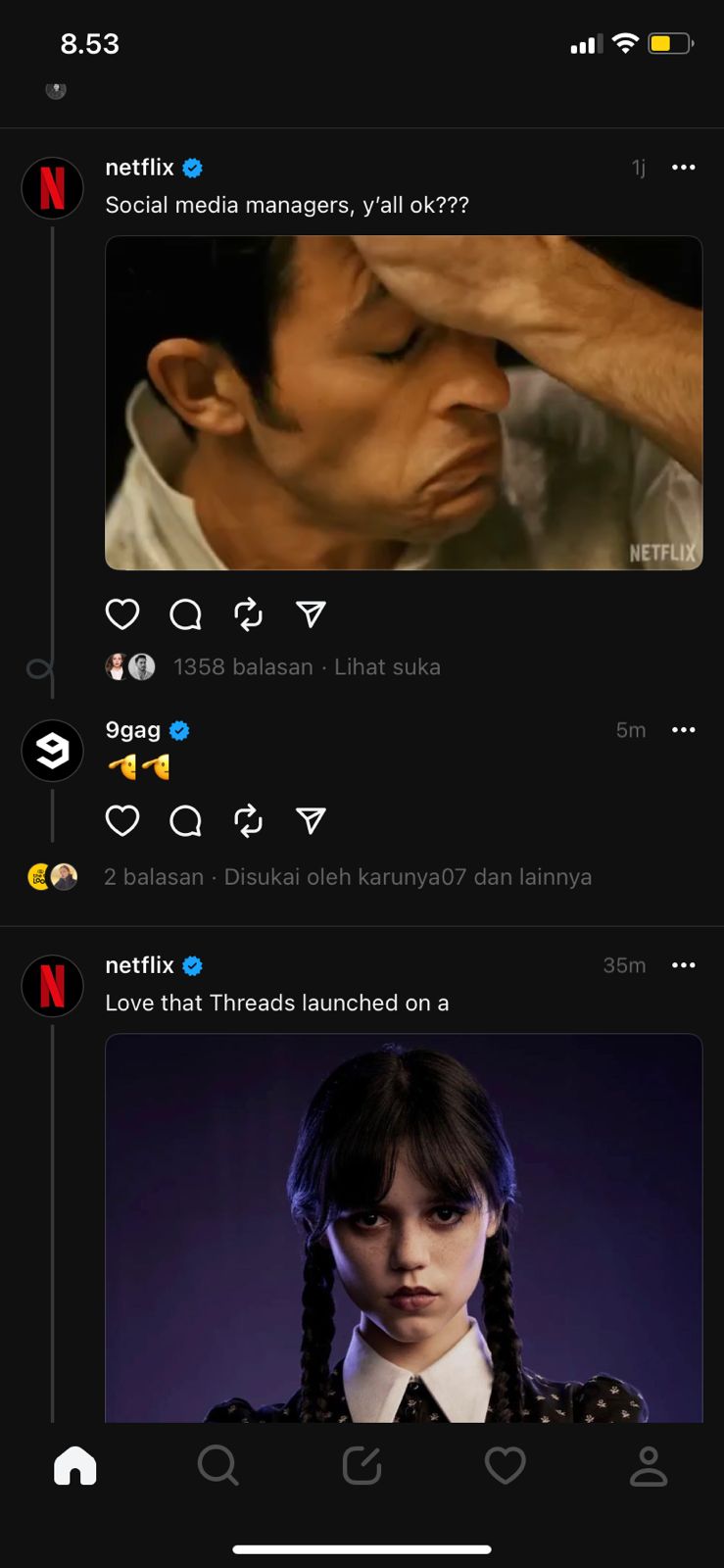This screenshot has width=724, height=1568.
Task: Share the 9gag reply
Action: point(311,820)
